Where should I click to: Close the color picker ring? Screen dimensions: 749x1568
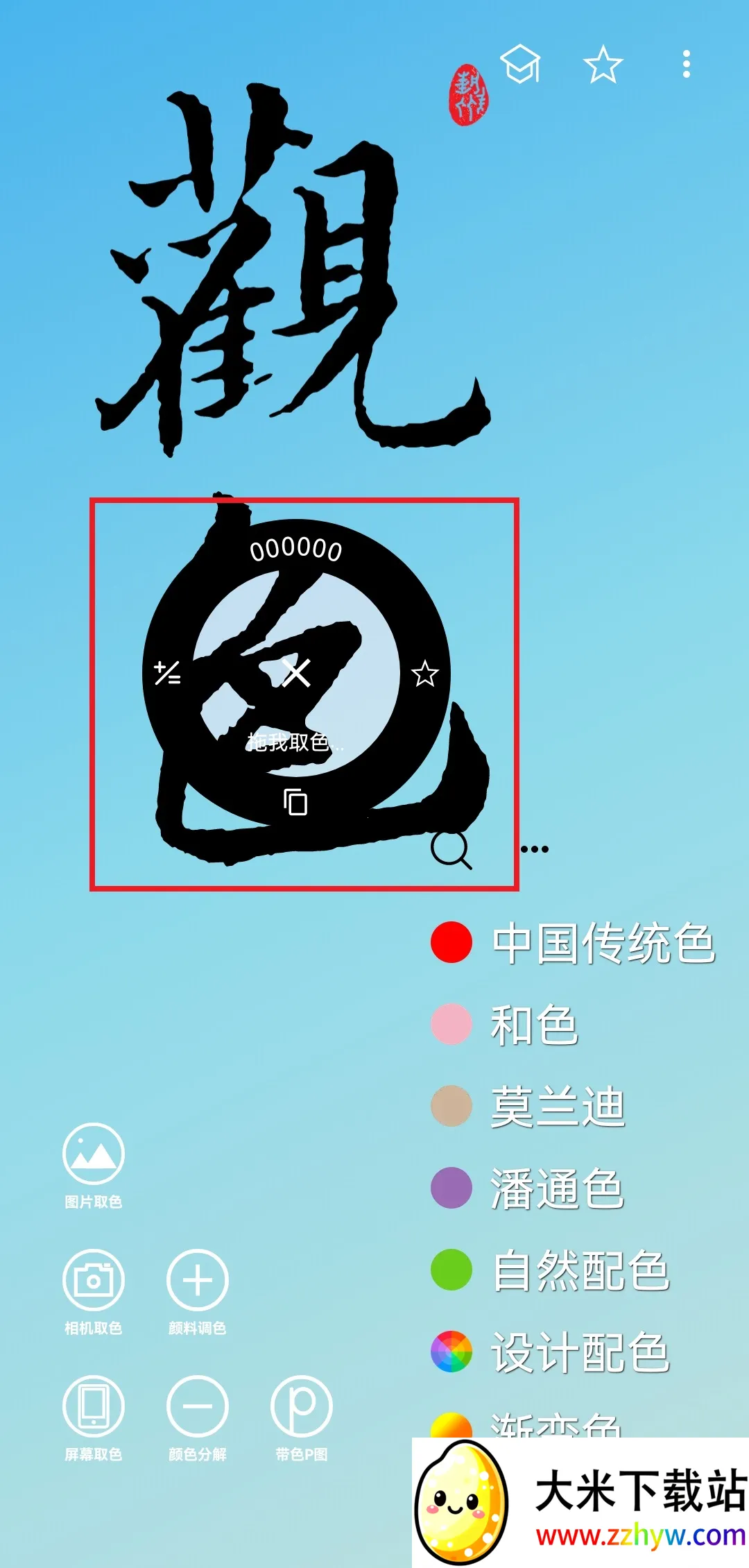coord(296,673)
